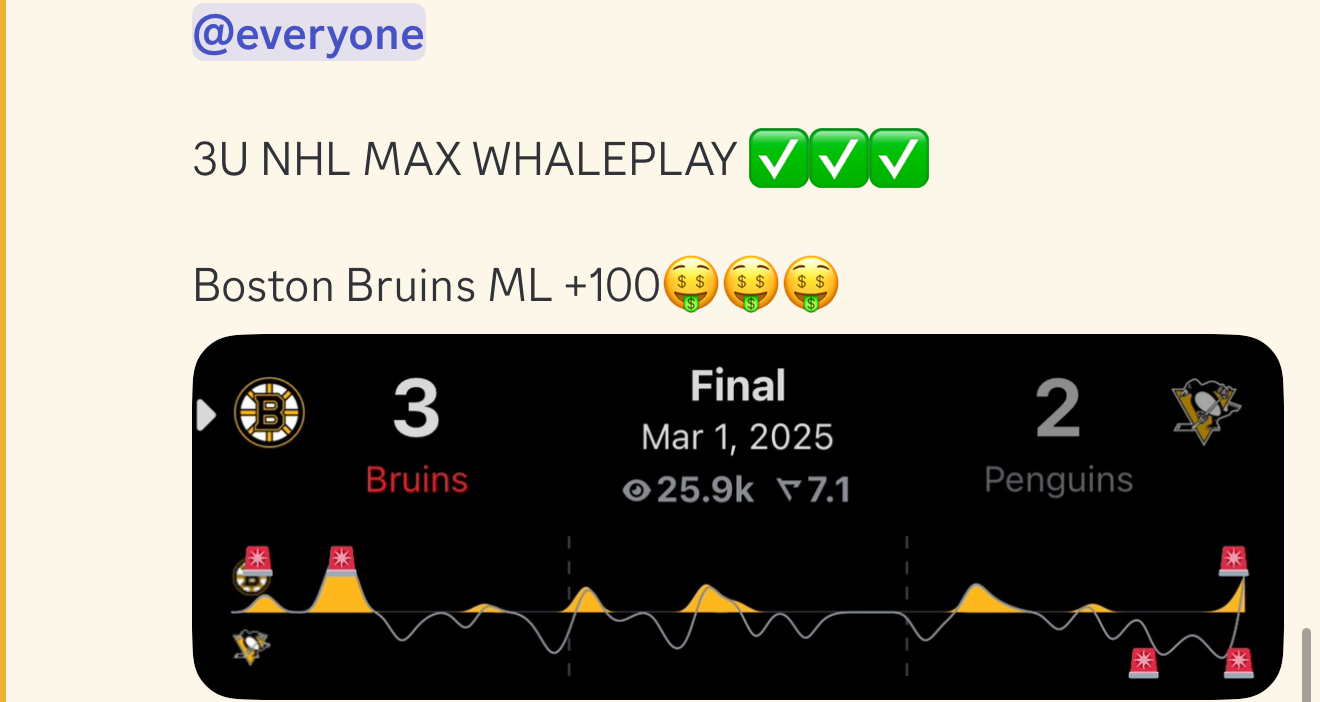Tap the @everyone mention
Image resolution: width=1320 pixels, height=702 pixels.
click(x=308, y=34)
